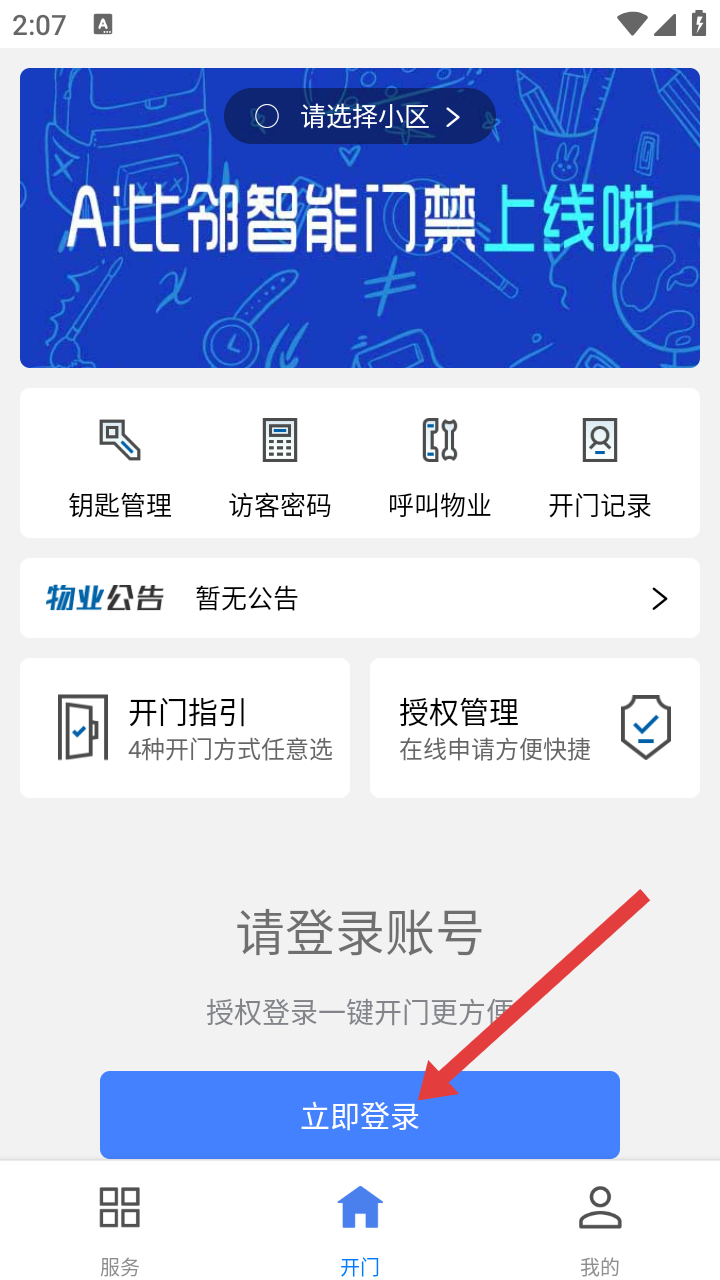Screen dimensions: 720x1280
Task: Open the 开门指引 guide card
Action: 185,728
